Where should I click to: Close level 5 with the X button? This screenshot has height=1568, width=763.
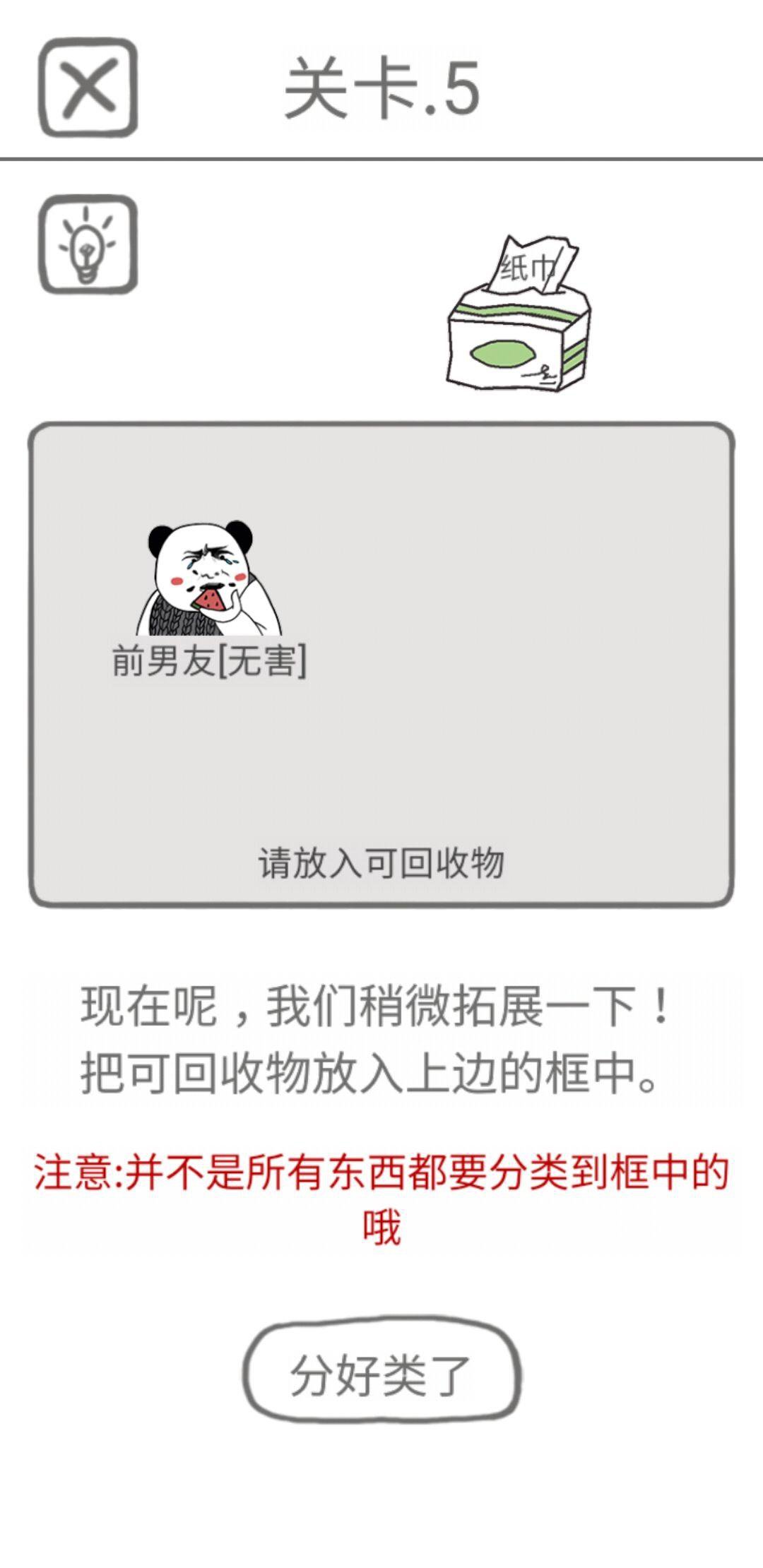pos(88,88)
